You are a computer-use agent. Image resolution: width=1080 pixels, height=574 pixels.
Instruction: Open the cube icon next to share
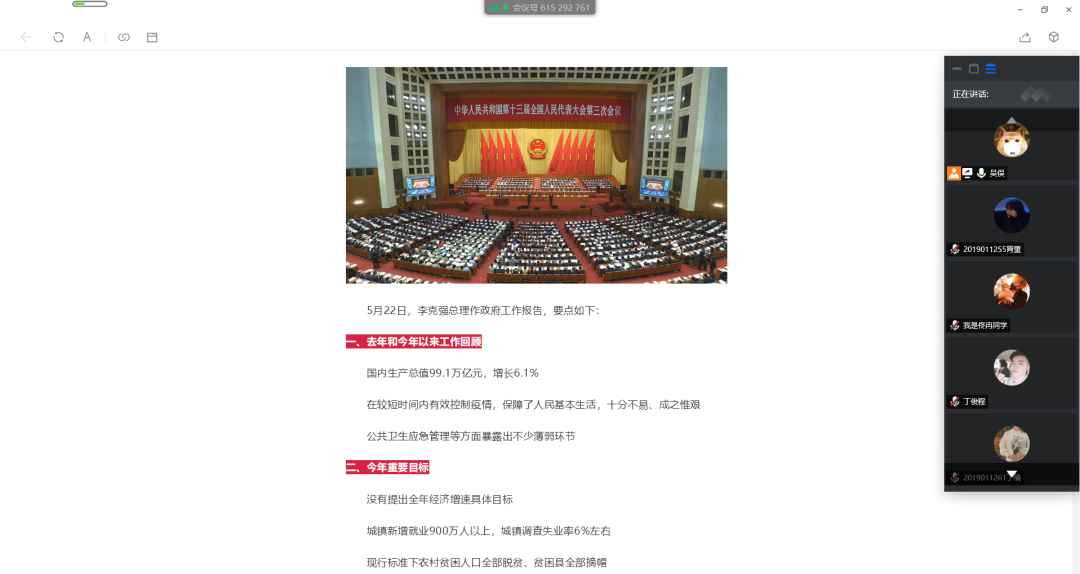click(x=1054, y=37)
